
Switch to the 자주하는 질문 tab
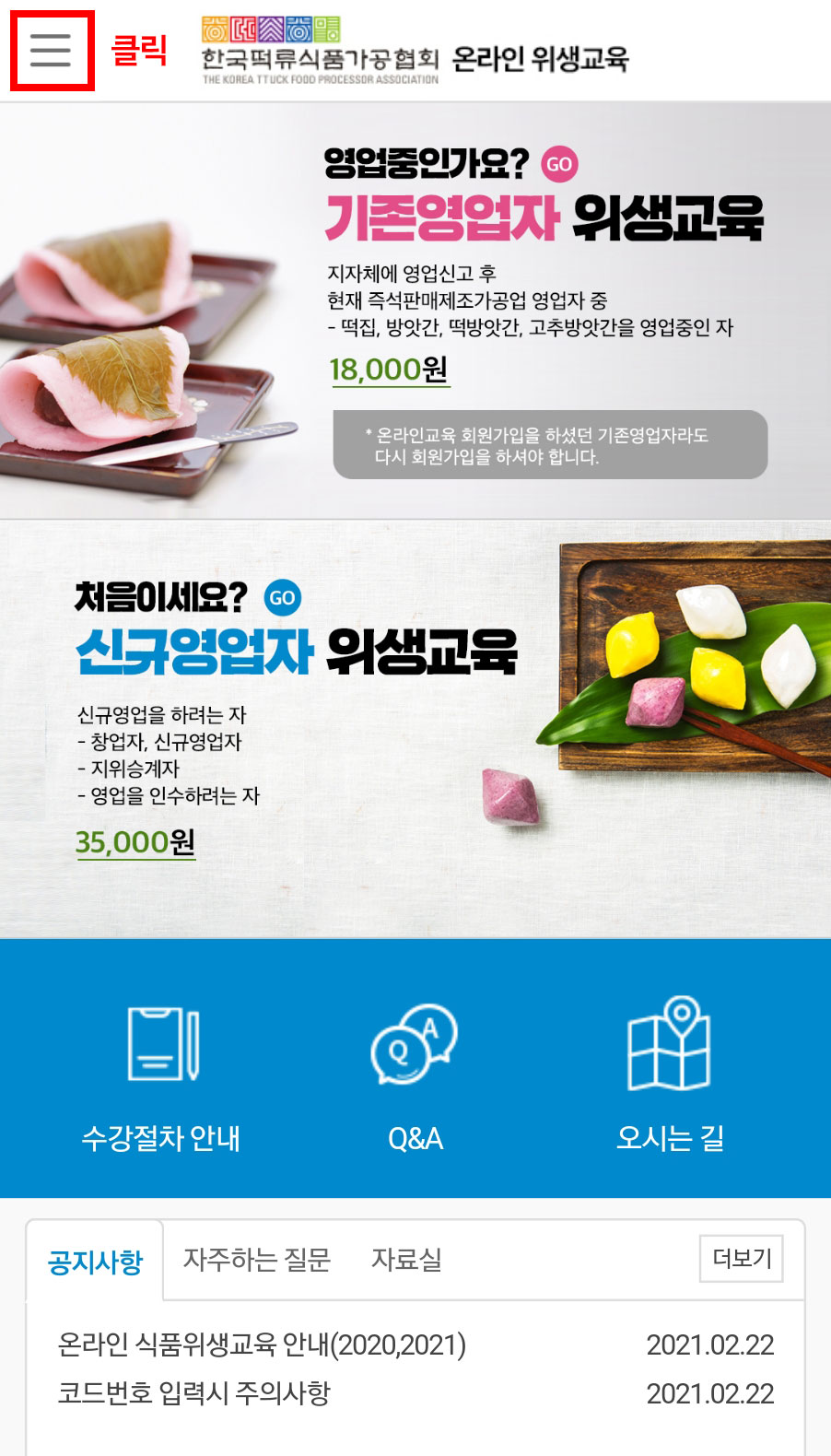(x=257, y=1259)
